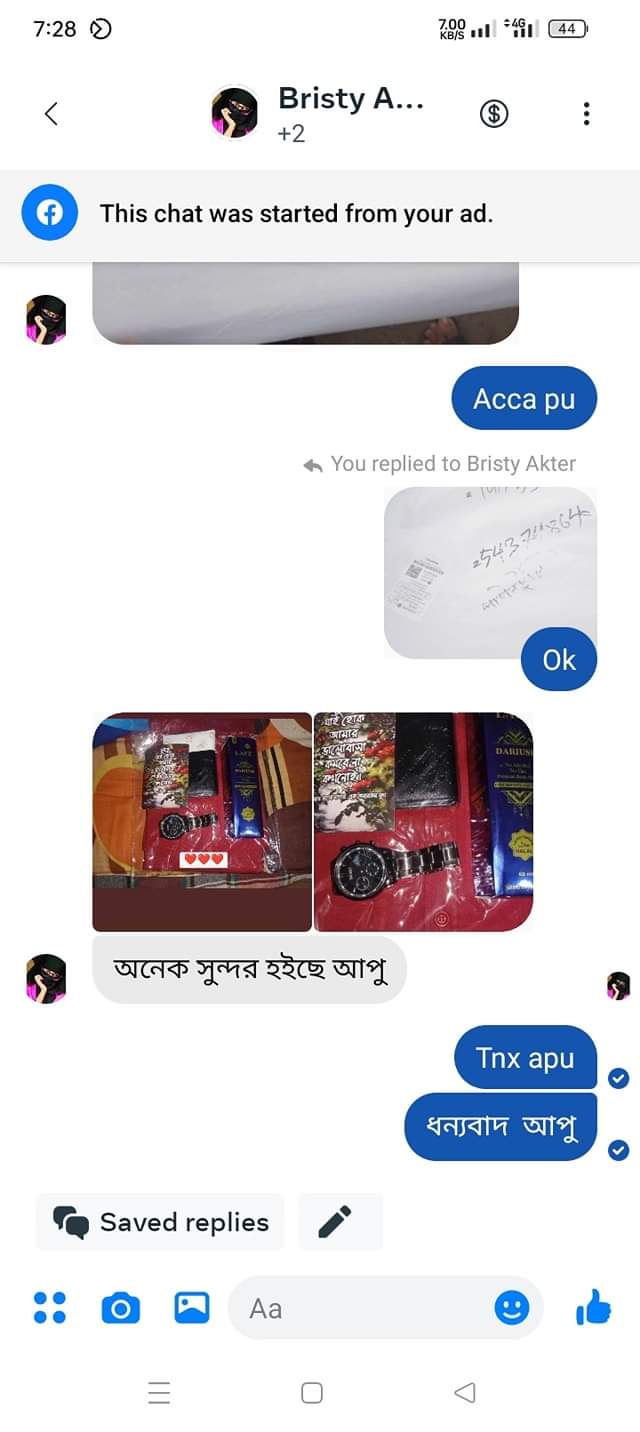Tap the system home button
The image size is (640, 1432).
[312, 1392]
